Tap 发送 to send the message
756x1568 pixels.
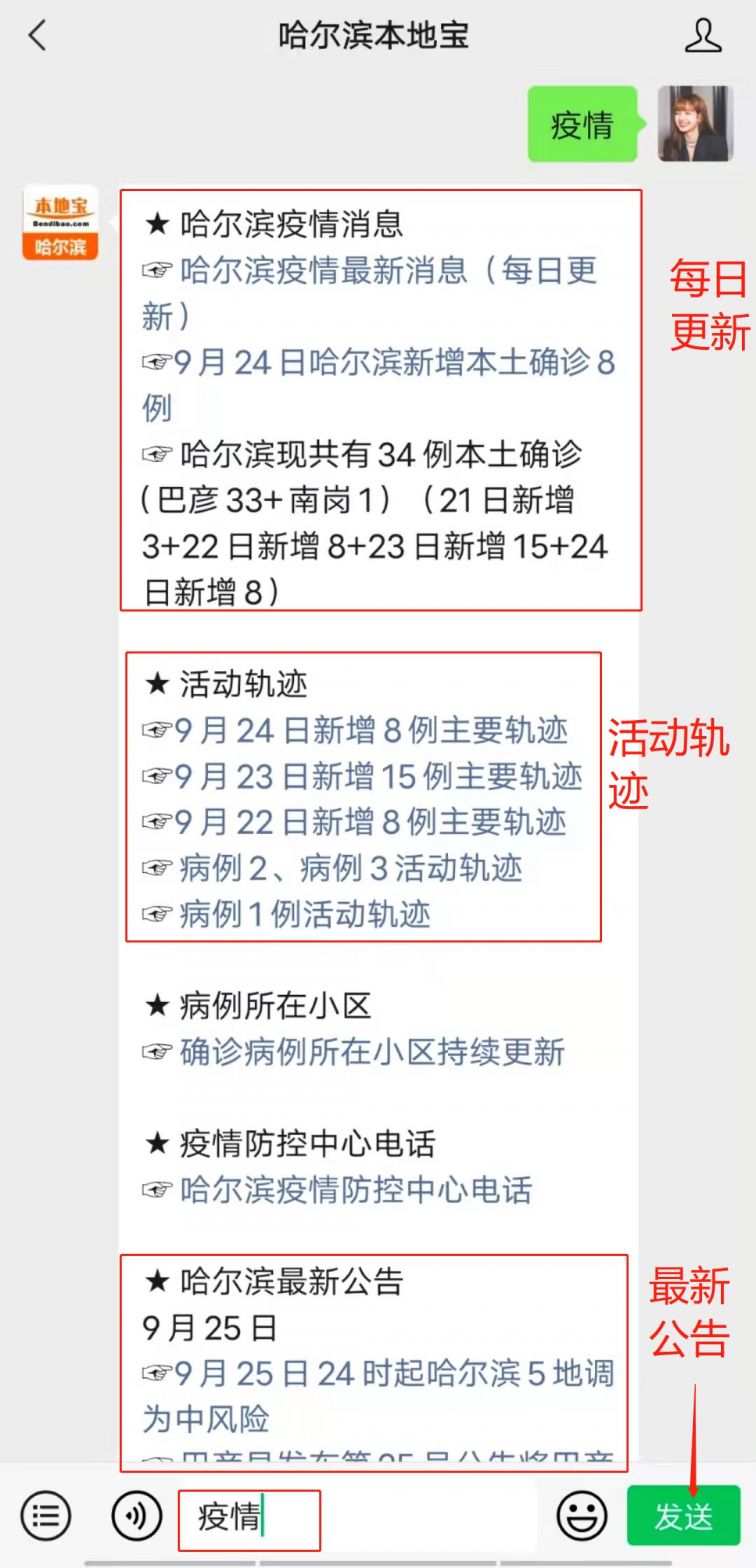pyautogui.click(x=684, y=1516)
